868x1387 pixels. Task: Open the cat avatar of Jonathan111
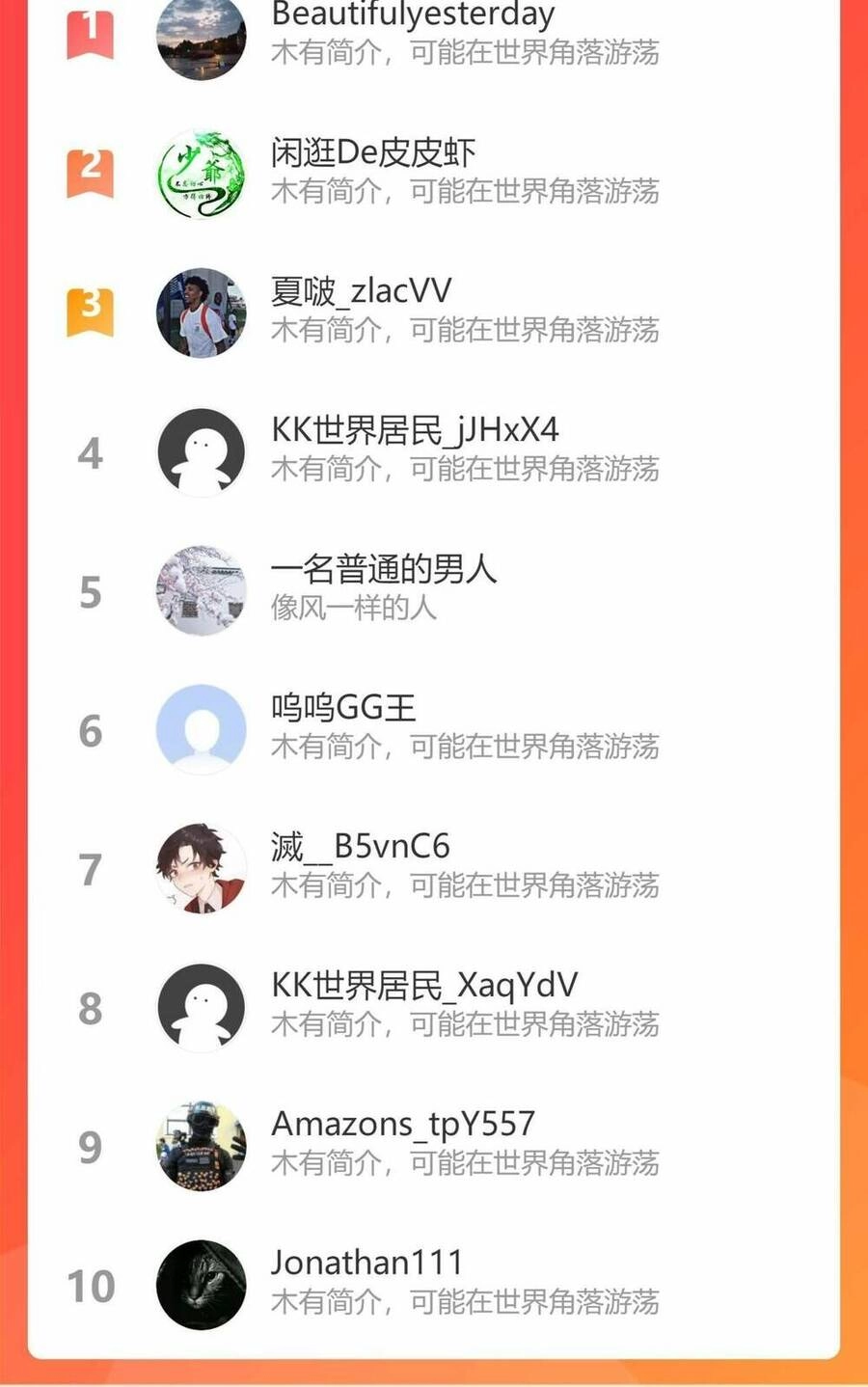pyautogui.click(x=201, y=1284)
